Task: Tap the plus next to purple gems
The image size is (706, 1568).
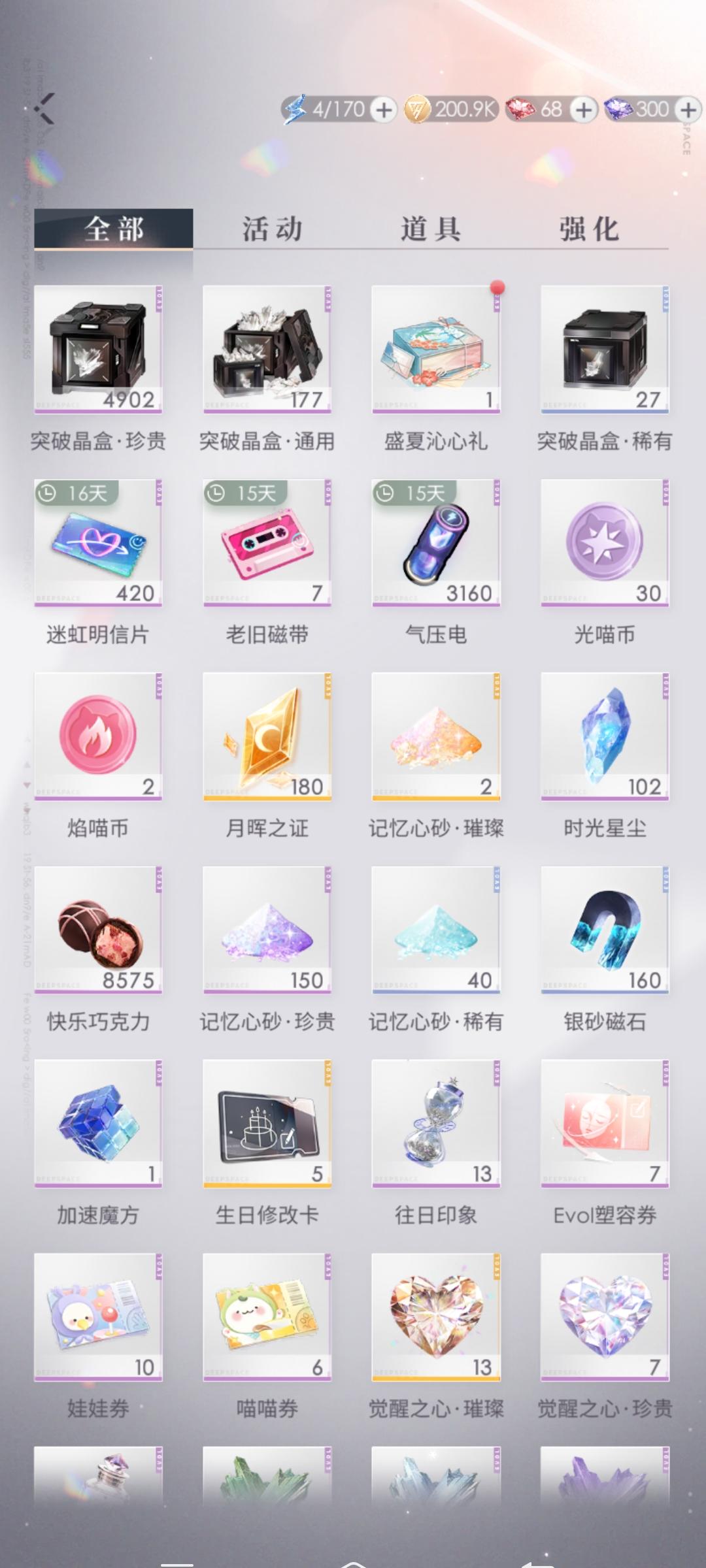Action: click(685, 110)
